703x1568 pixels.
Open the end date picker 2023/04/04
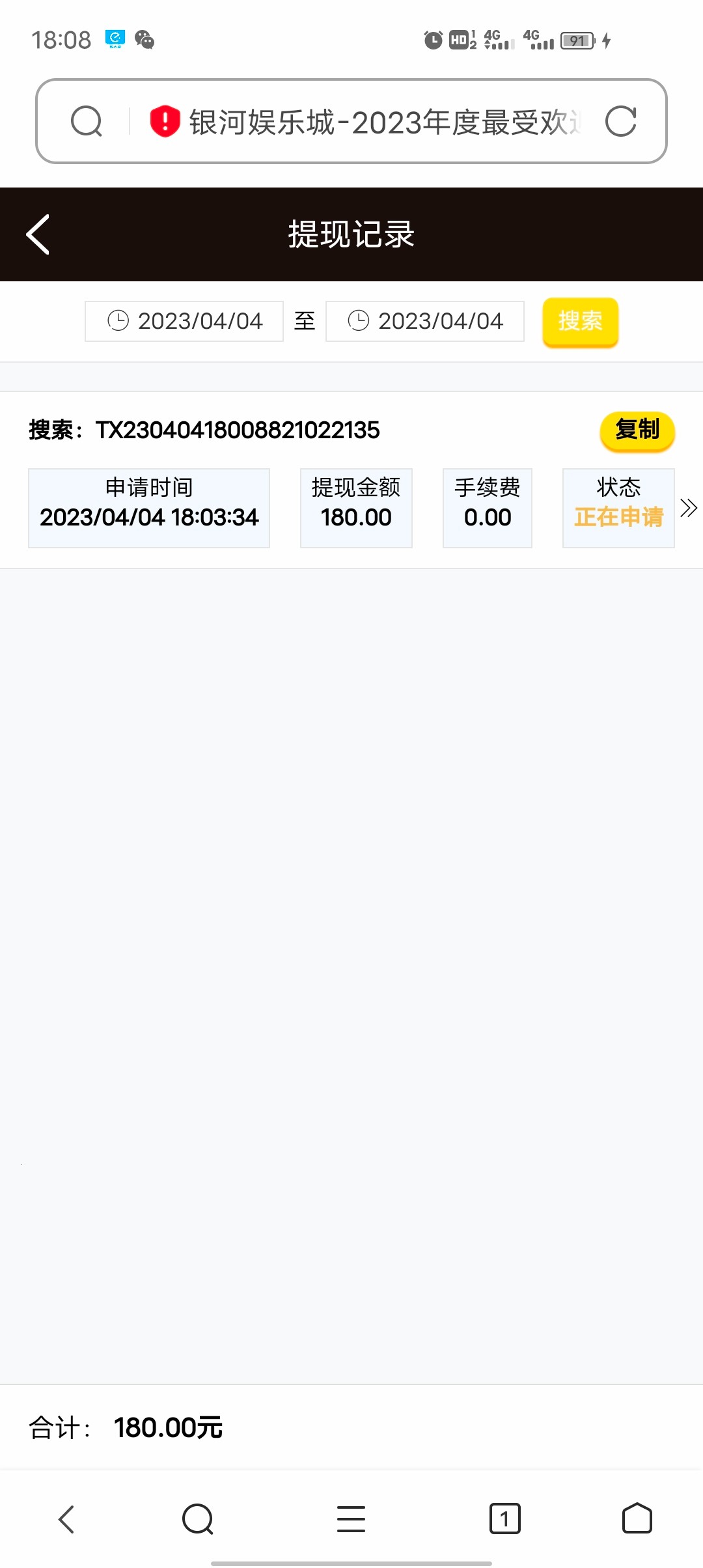click(441, 320)
